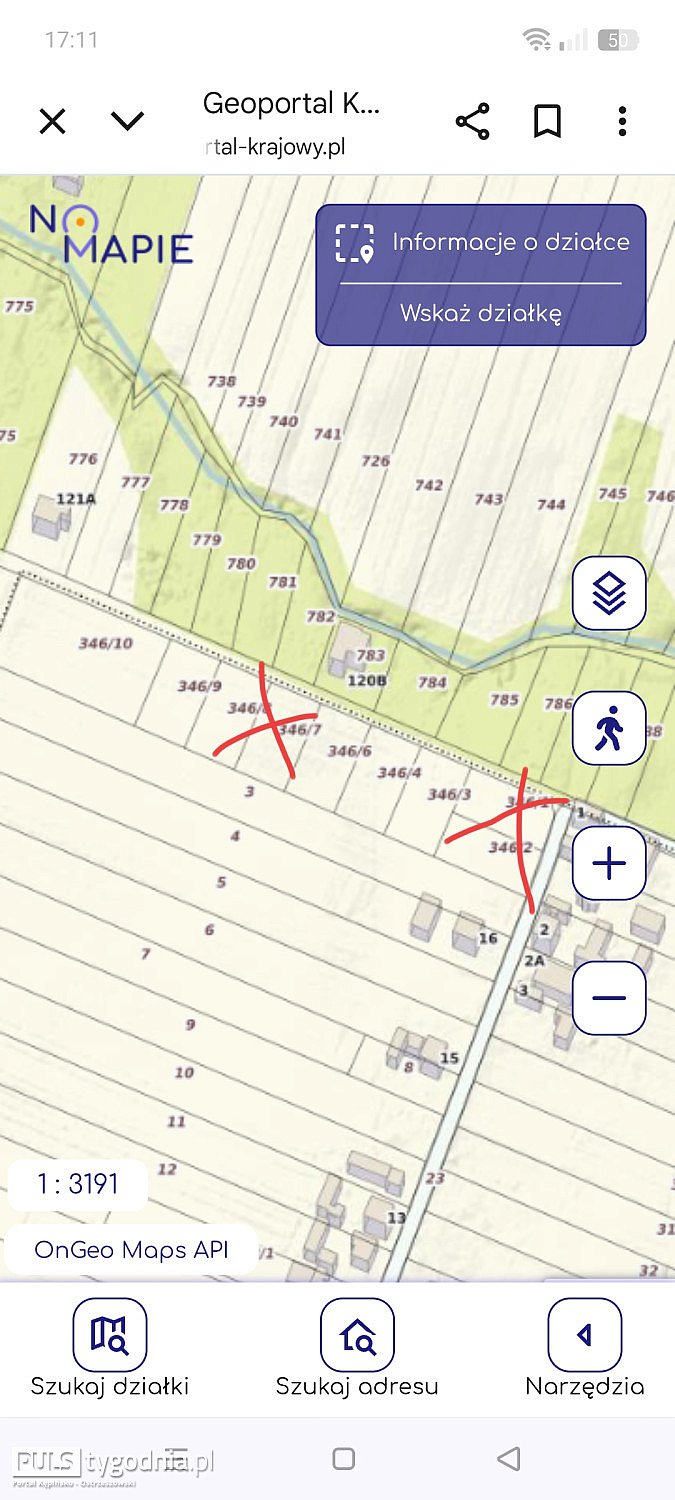Go to the system home screen
Viewport: 675px width, 1500px height.
(x=343, y=1458)
